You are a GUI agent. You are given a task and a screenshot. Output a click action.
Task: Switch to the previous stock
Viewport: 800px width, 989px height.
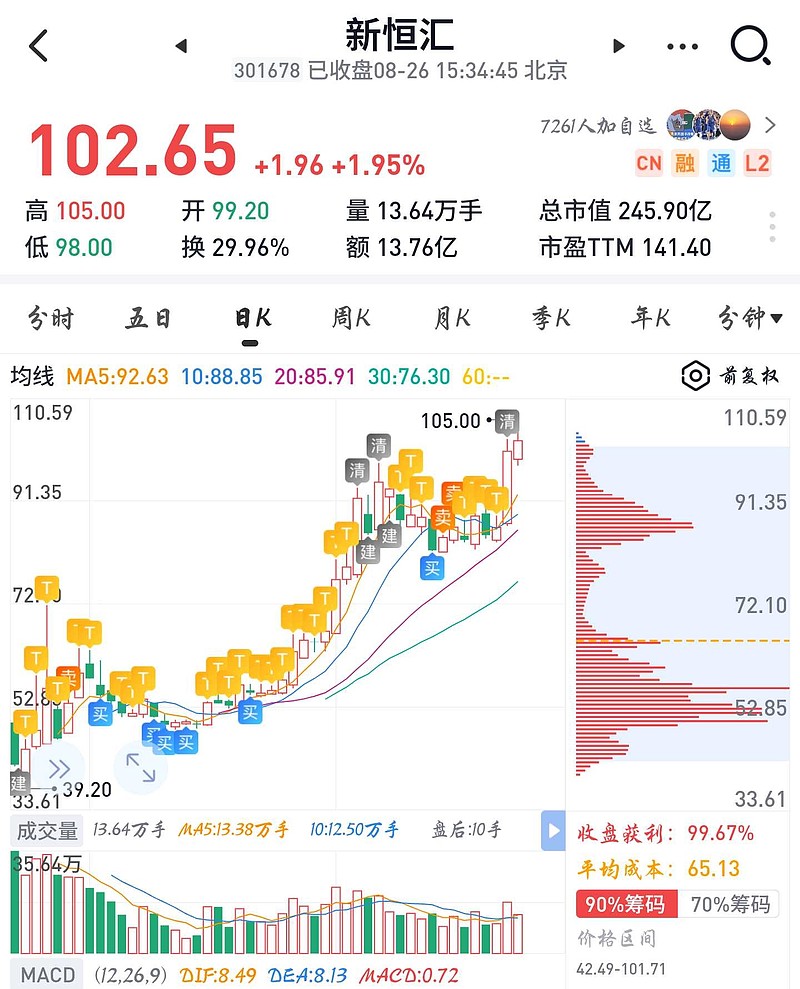[182, 45]
